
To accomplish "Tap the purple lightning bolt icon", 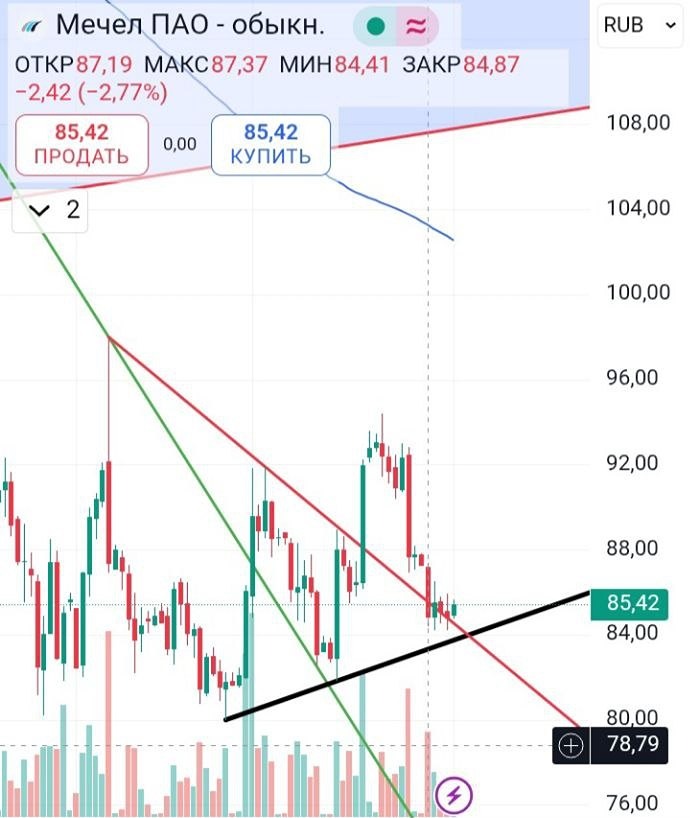I will 454,795.
